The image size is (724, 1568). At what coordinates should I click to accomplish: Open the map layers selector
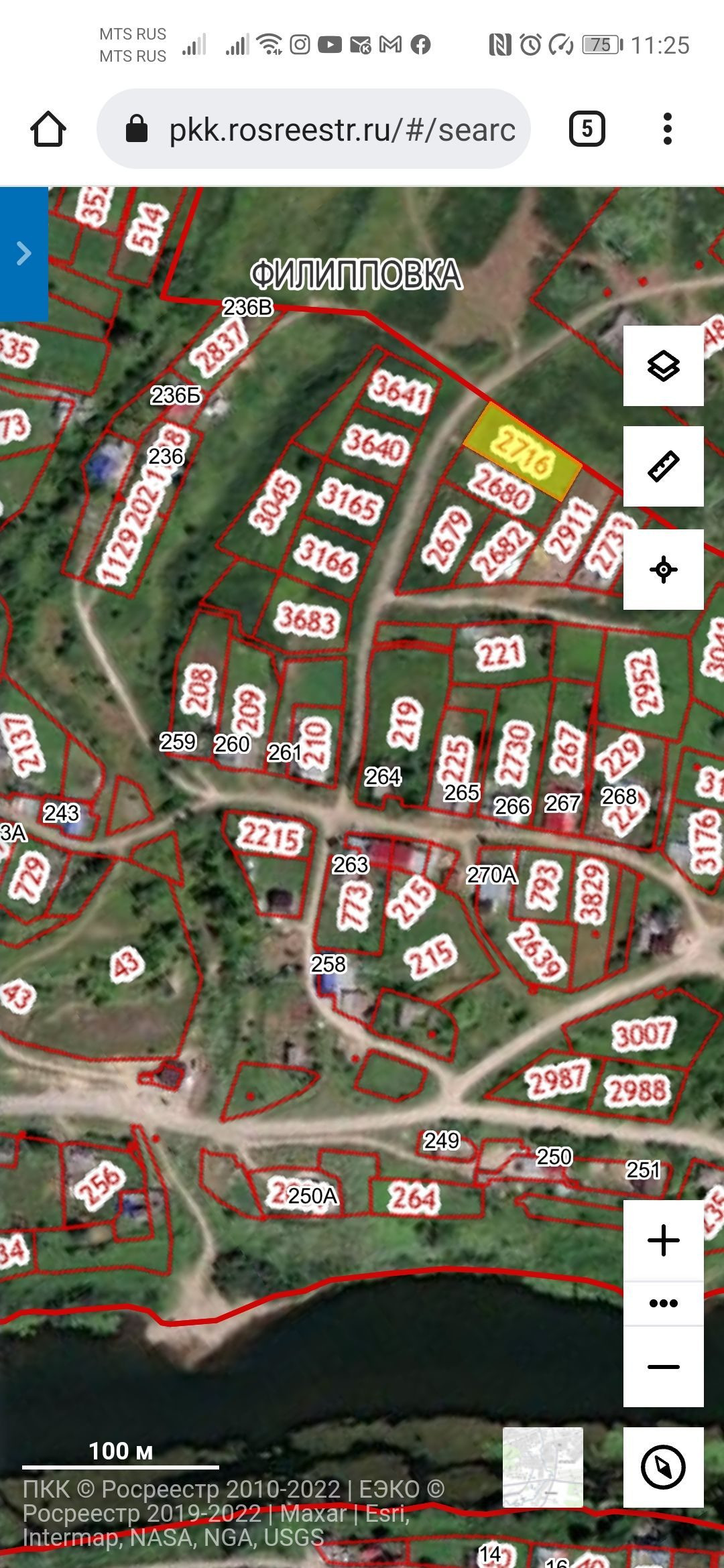point(663,366)
